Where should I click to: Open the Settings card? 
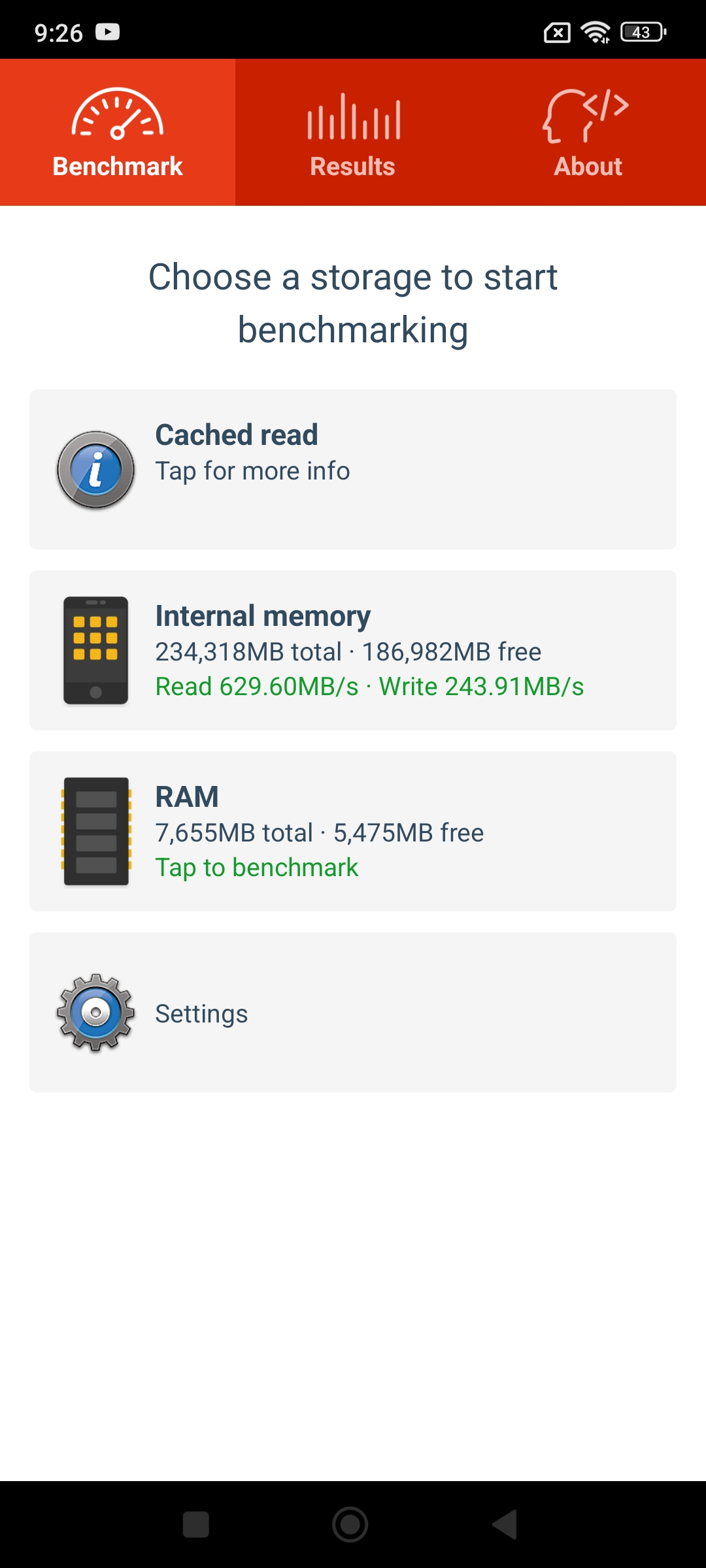coord(353,1013)
